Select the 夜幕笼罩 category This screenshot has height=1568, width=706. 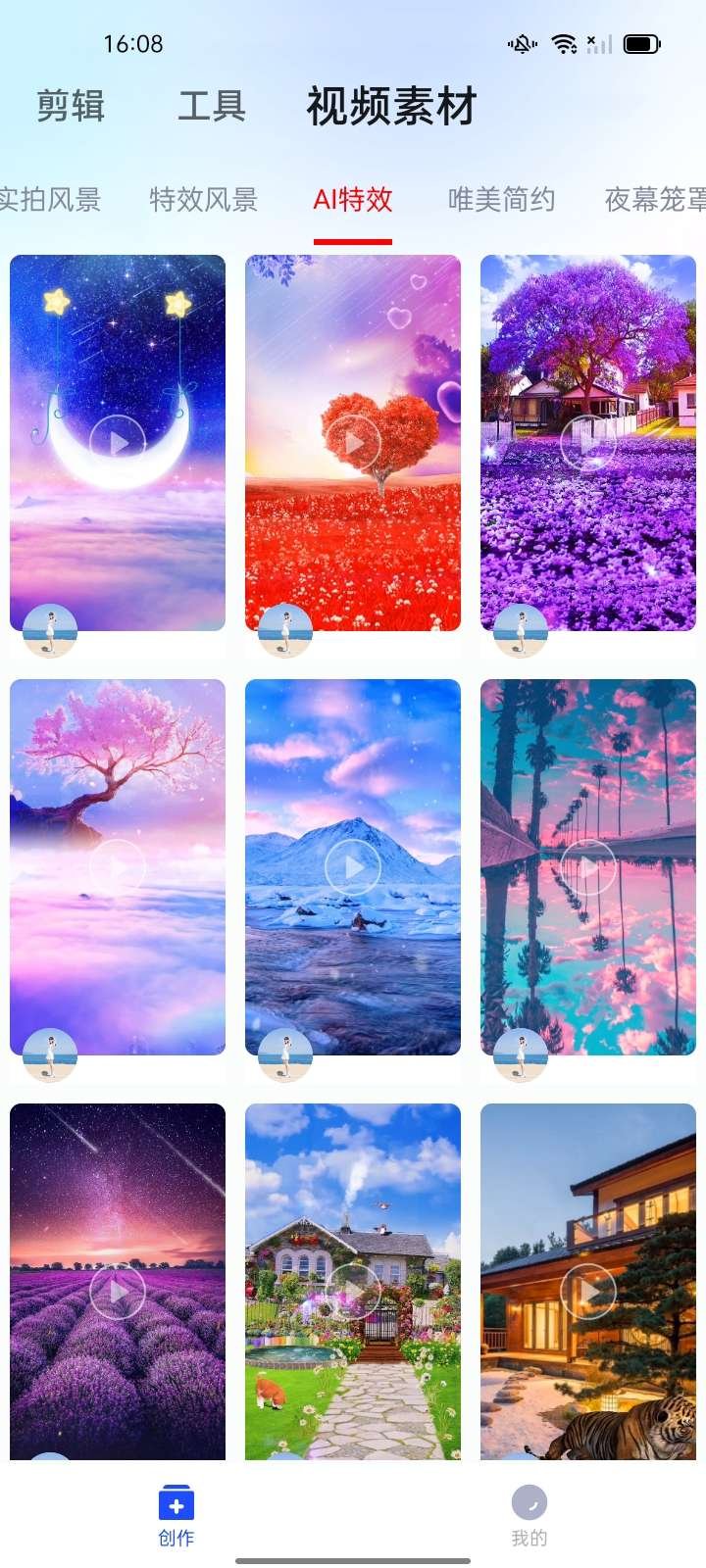point(654,200)
